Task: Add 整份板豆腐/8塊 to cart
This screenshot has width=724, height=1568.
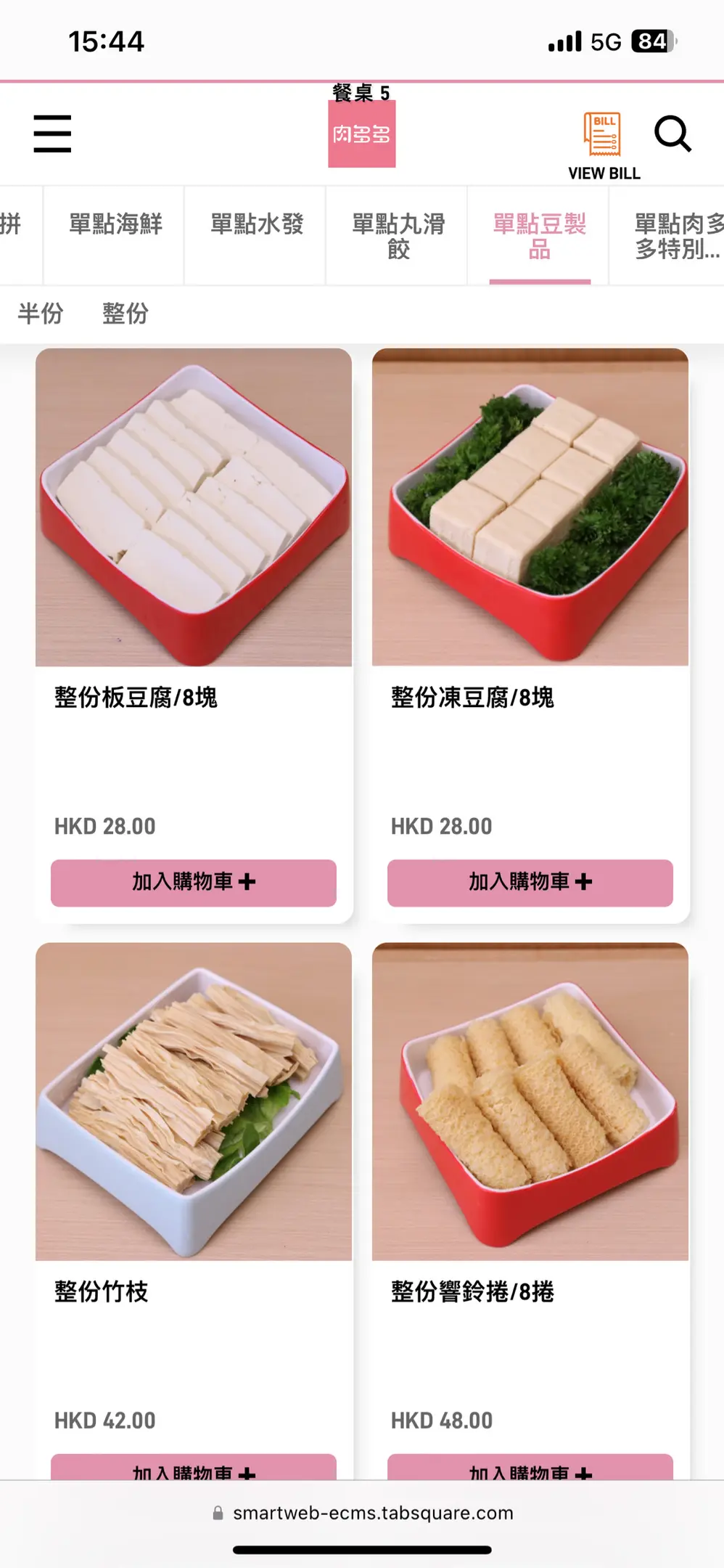Action: tap(194, 882)
